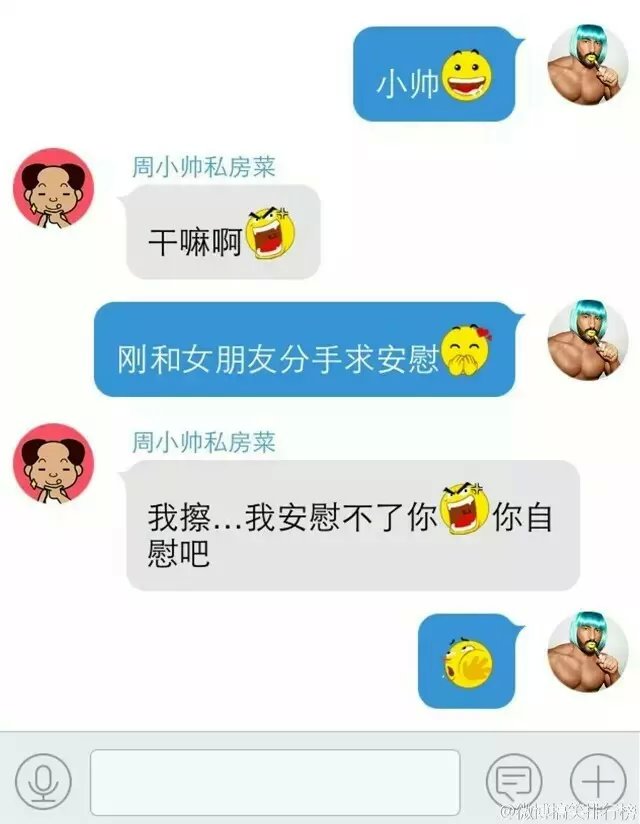Tap the voice message microphone icon

[x=42, y=780]
